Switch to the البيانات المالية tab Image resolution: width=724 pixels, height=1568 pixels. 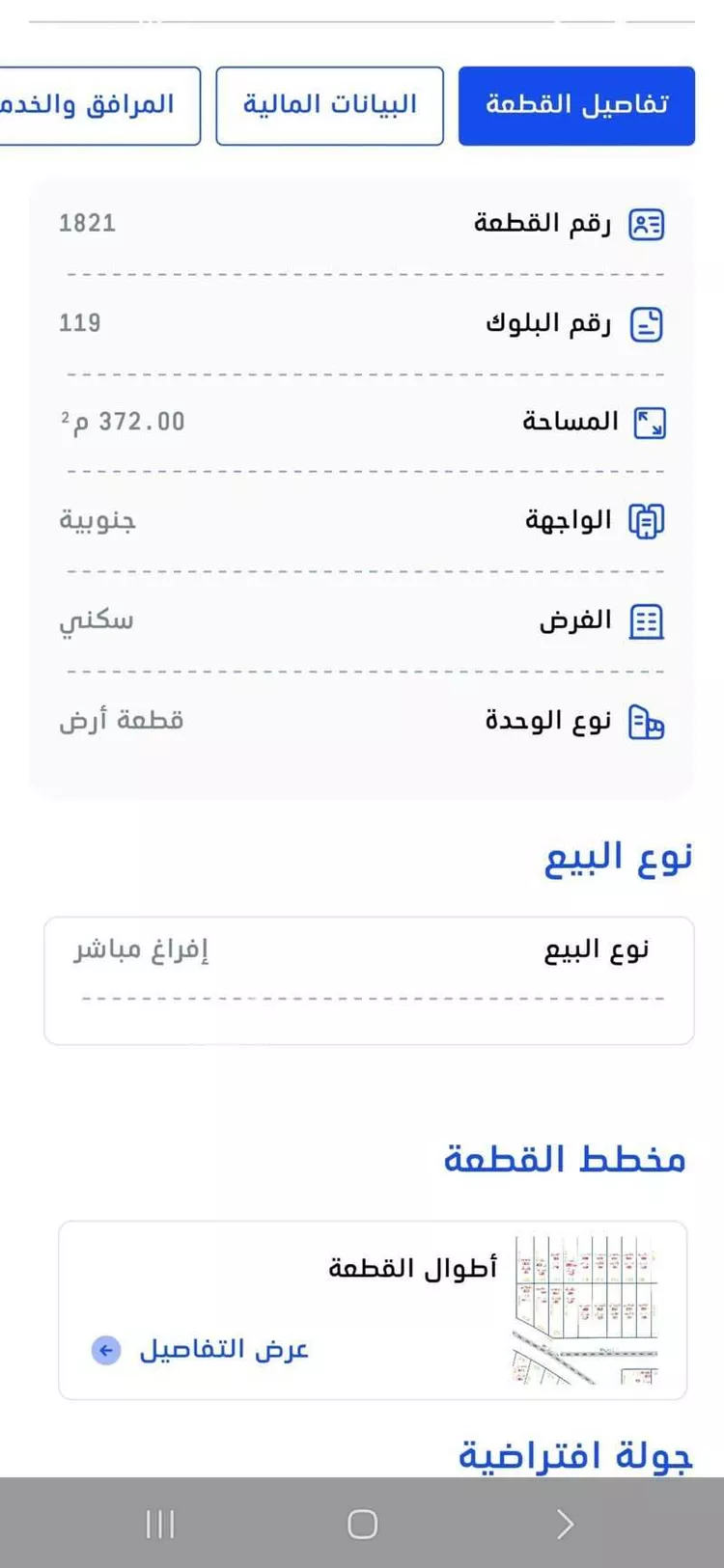(329, 105)
